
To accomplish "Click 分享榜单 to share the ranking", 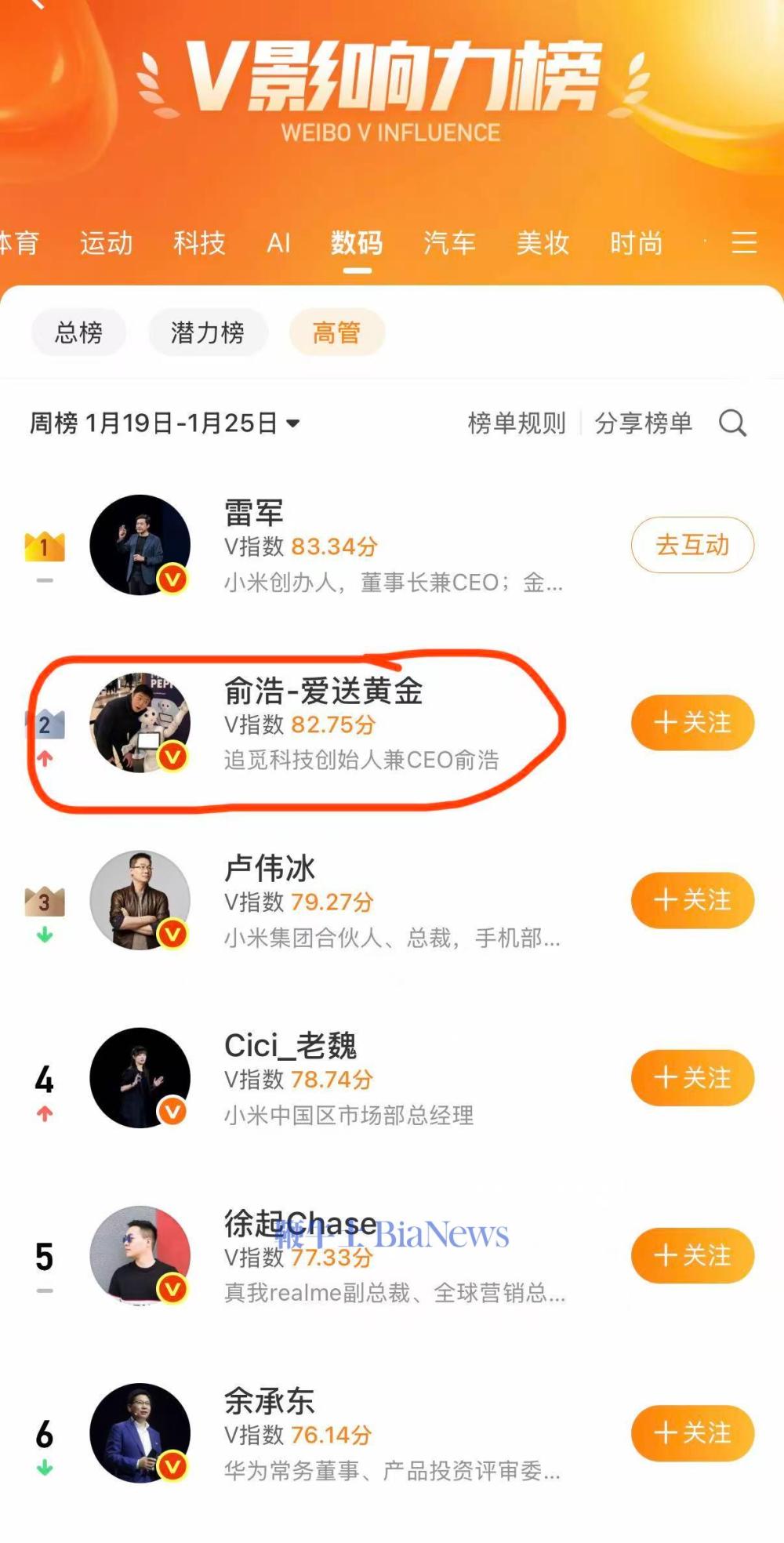I will click(643, 423).
